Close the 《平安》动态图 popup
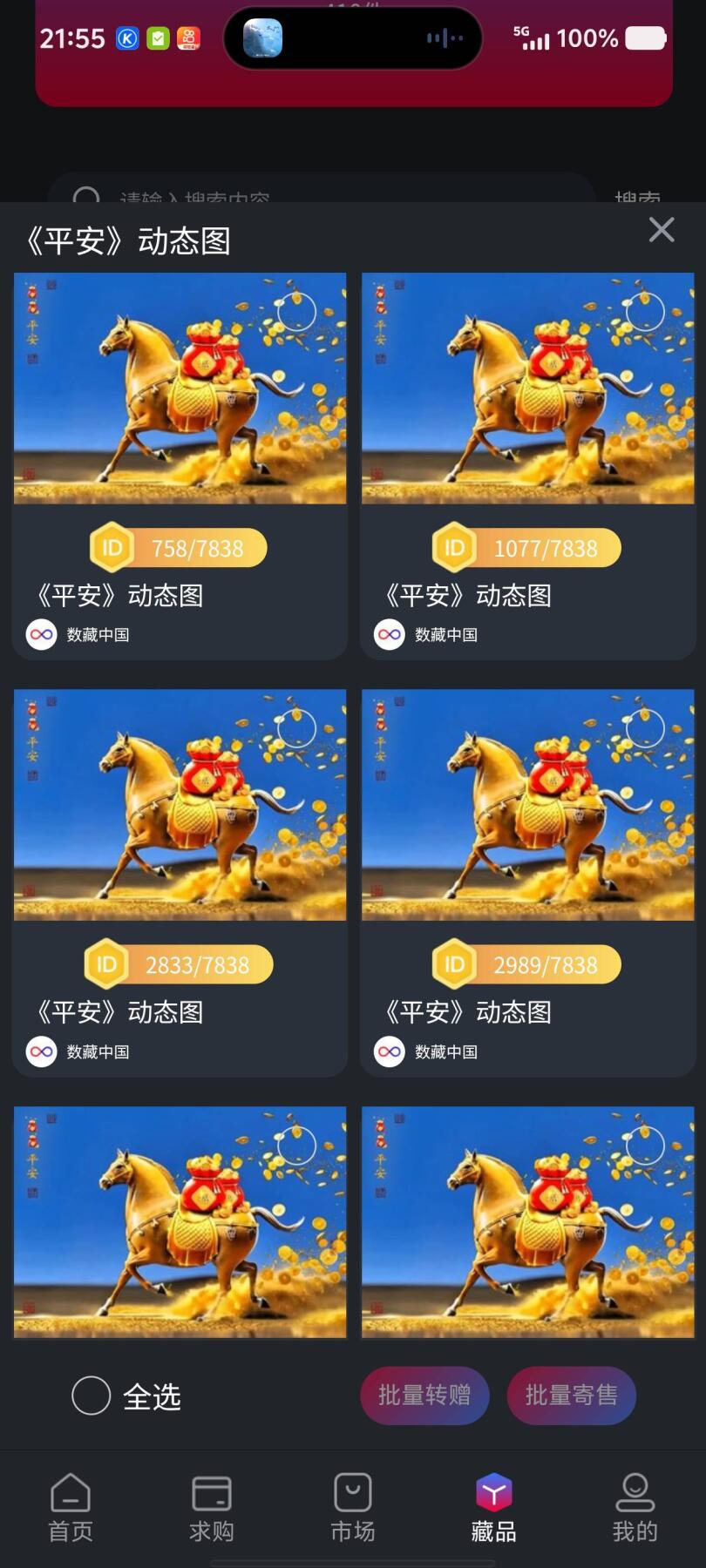 (662, 230)
